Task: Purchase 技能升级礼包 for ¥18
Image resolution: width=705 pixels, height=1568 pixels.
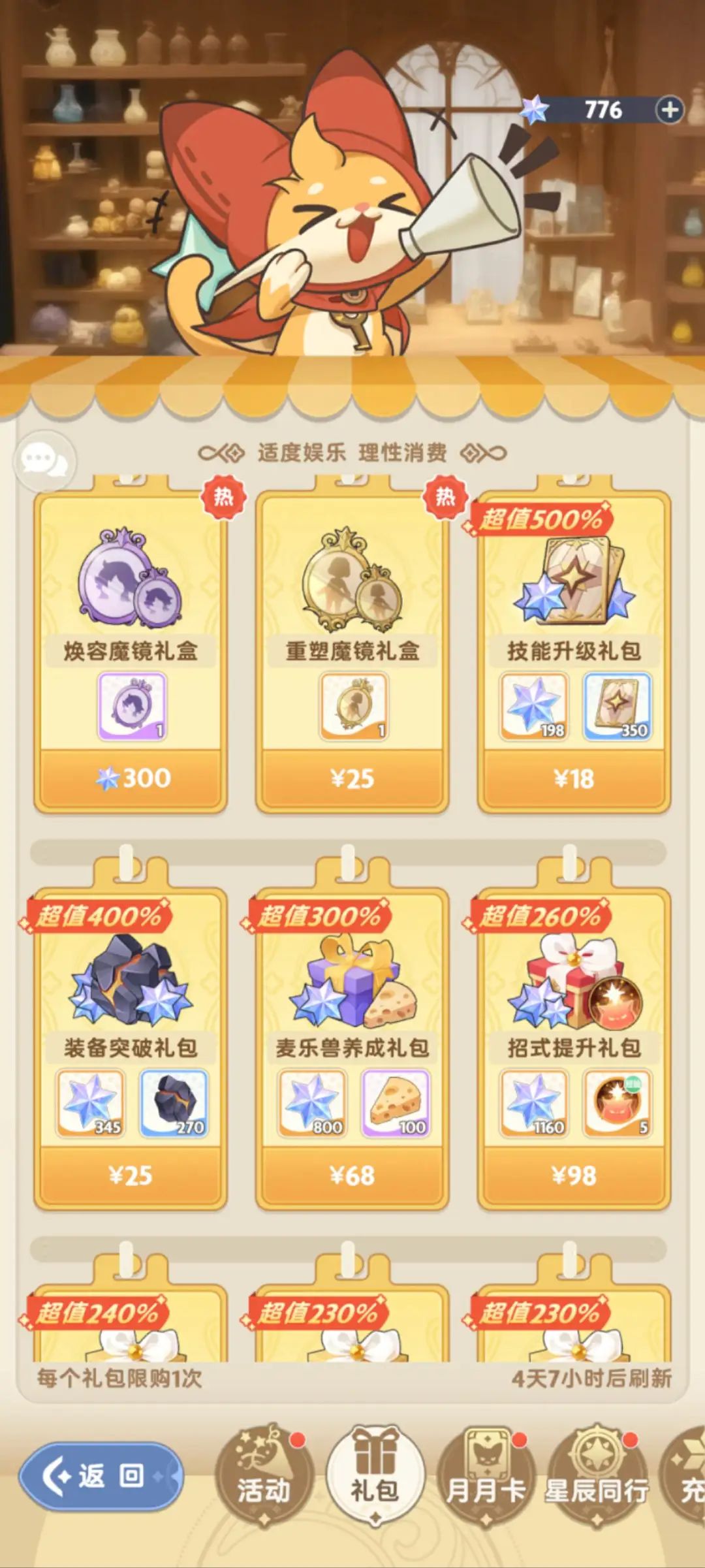Action: pos(574,778)
